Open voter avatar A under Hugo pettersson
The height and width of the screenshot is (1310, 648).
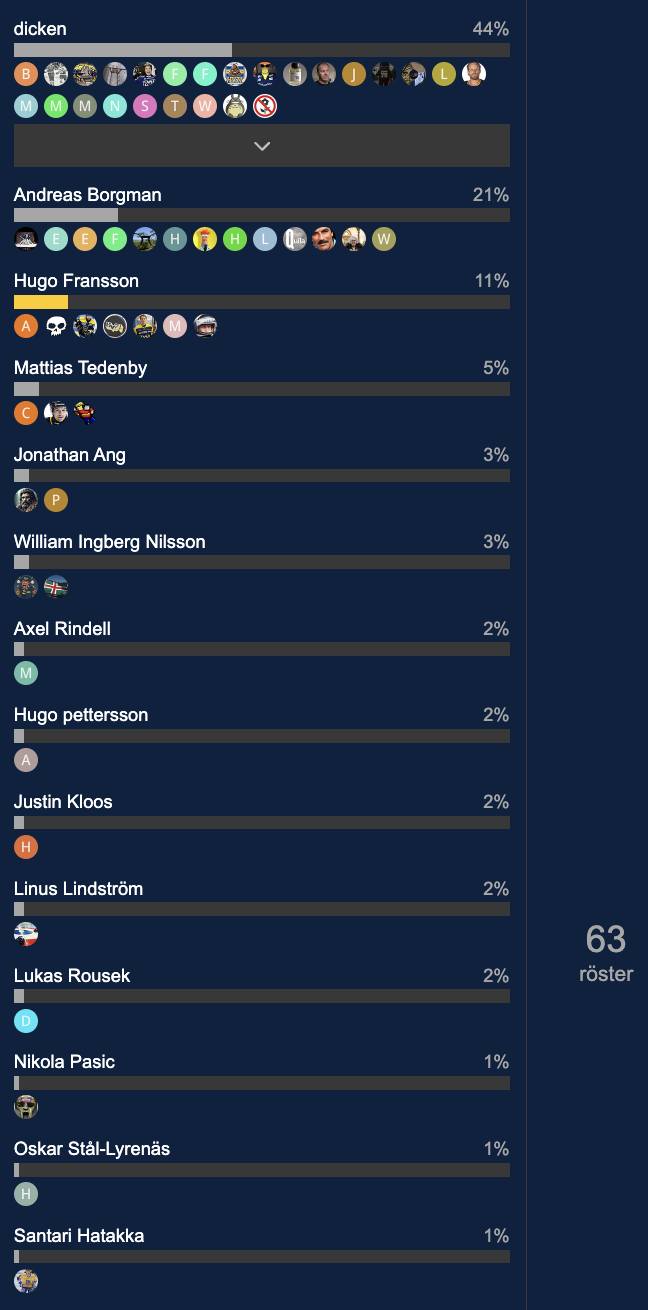tap(26, 760)
